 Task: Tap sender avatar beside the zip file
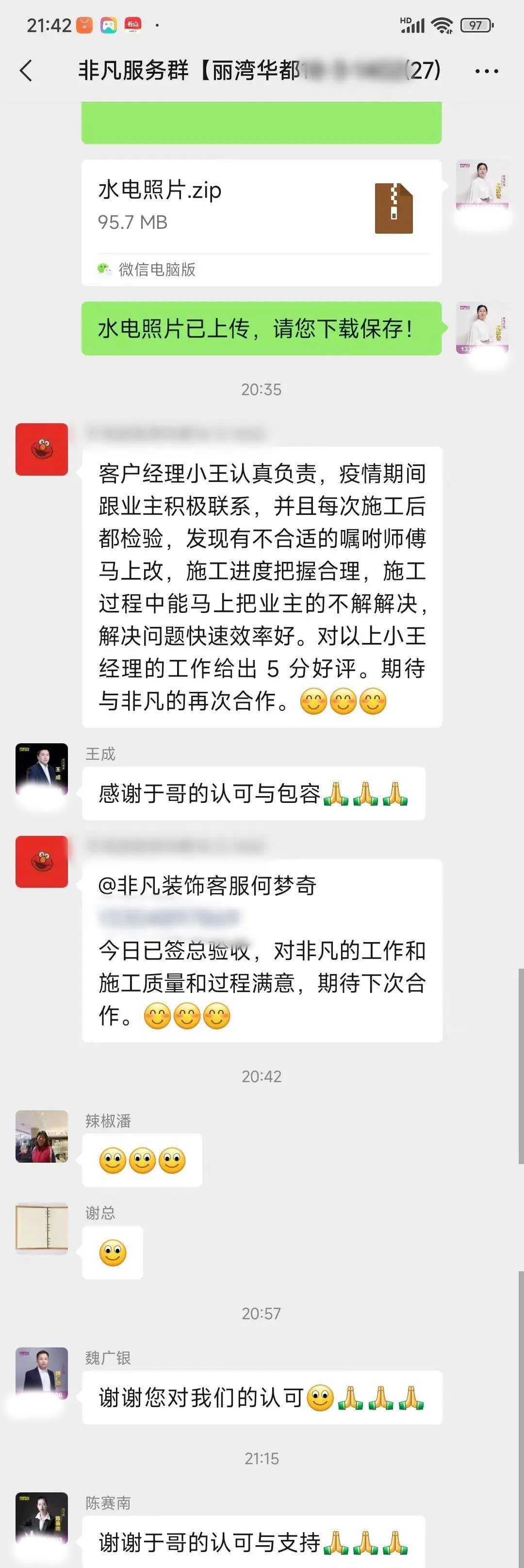tap(482, 185)
